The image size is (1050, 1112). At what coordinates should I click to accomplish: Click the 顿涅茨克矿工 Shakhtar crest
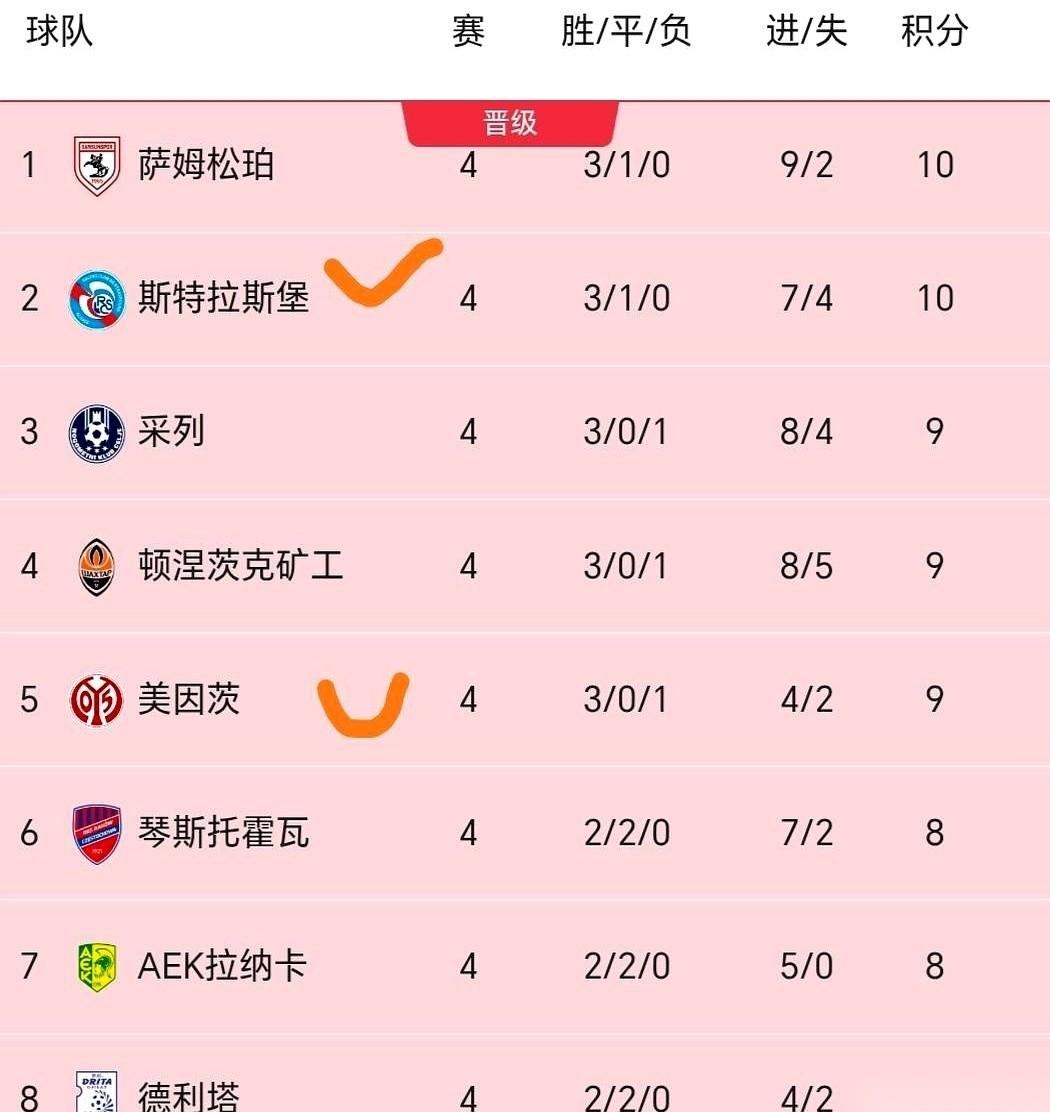[x=95, y=565]
